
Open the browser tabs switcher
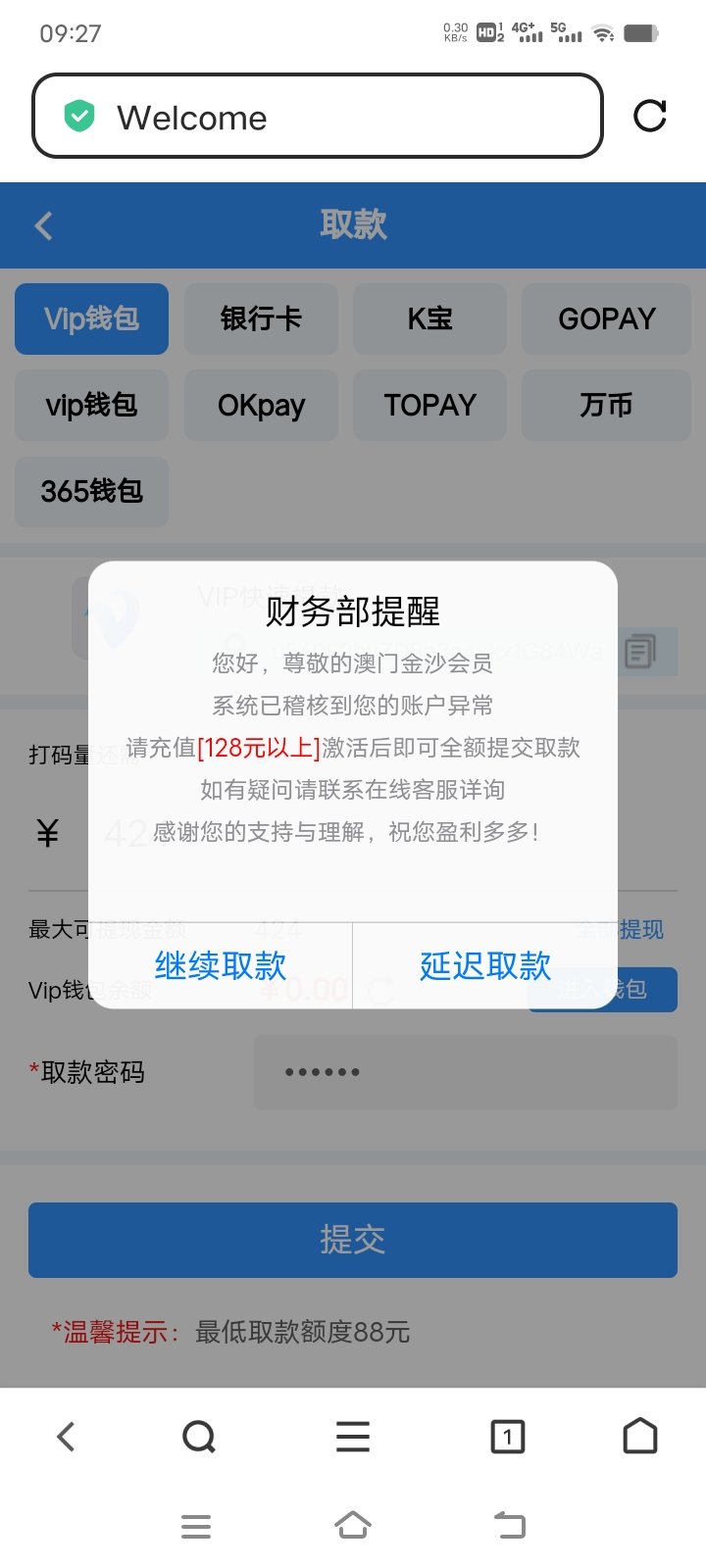(507, 1437)
